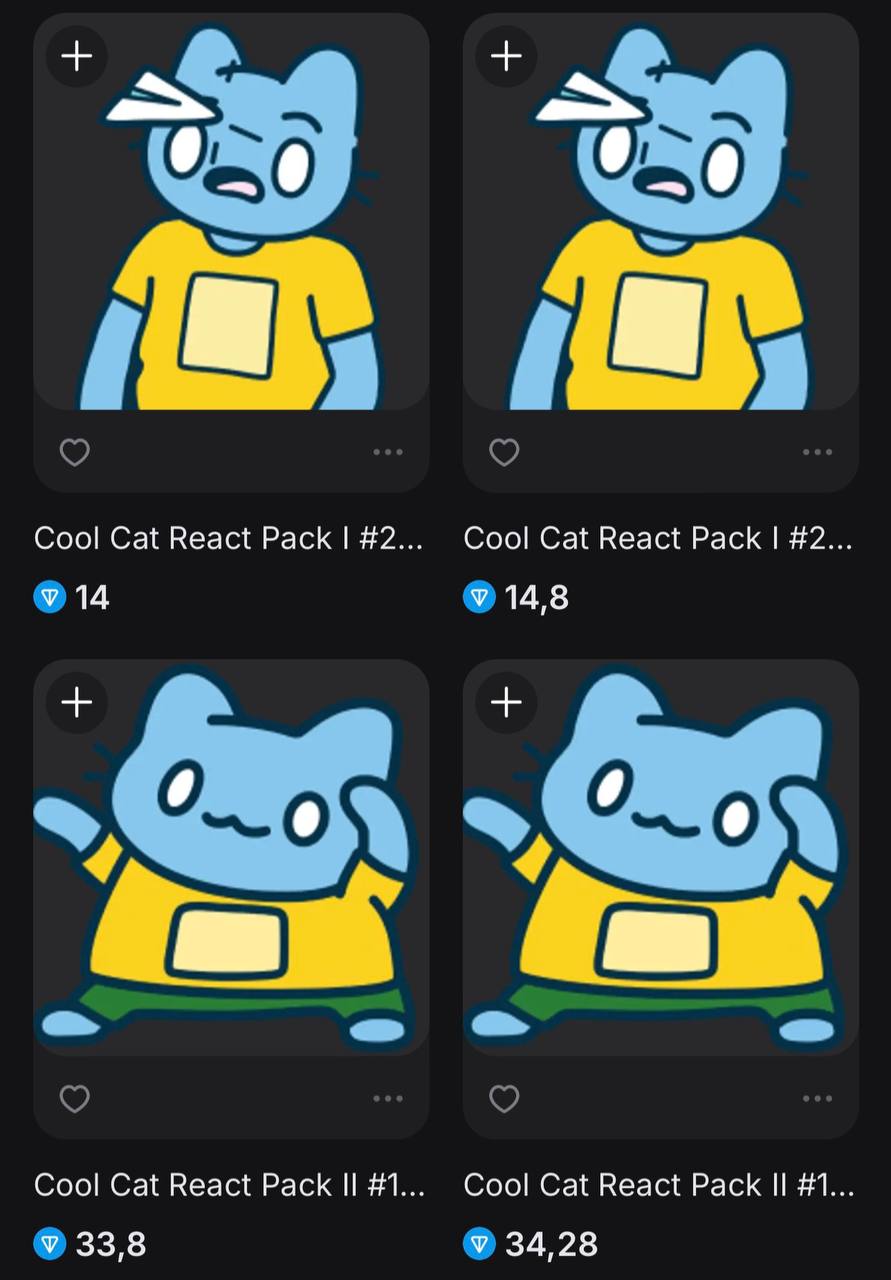Tap the plus icon on the 14,8 TON cat card

tap(506, 56)
